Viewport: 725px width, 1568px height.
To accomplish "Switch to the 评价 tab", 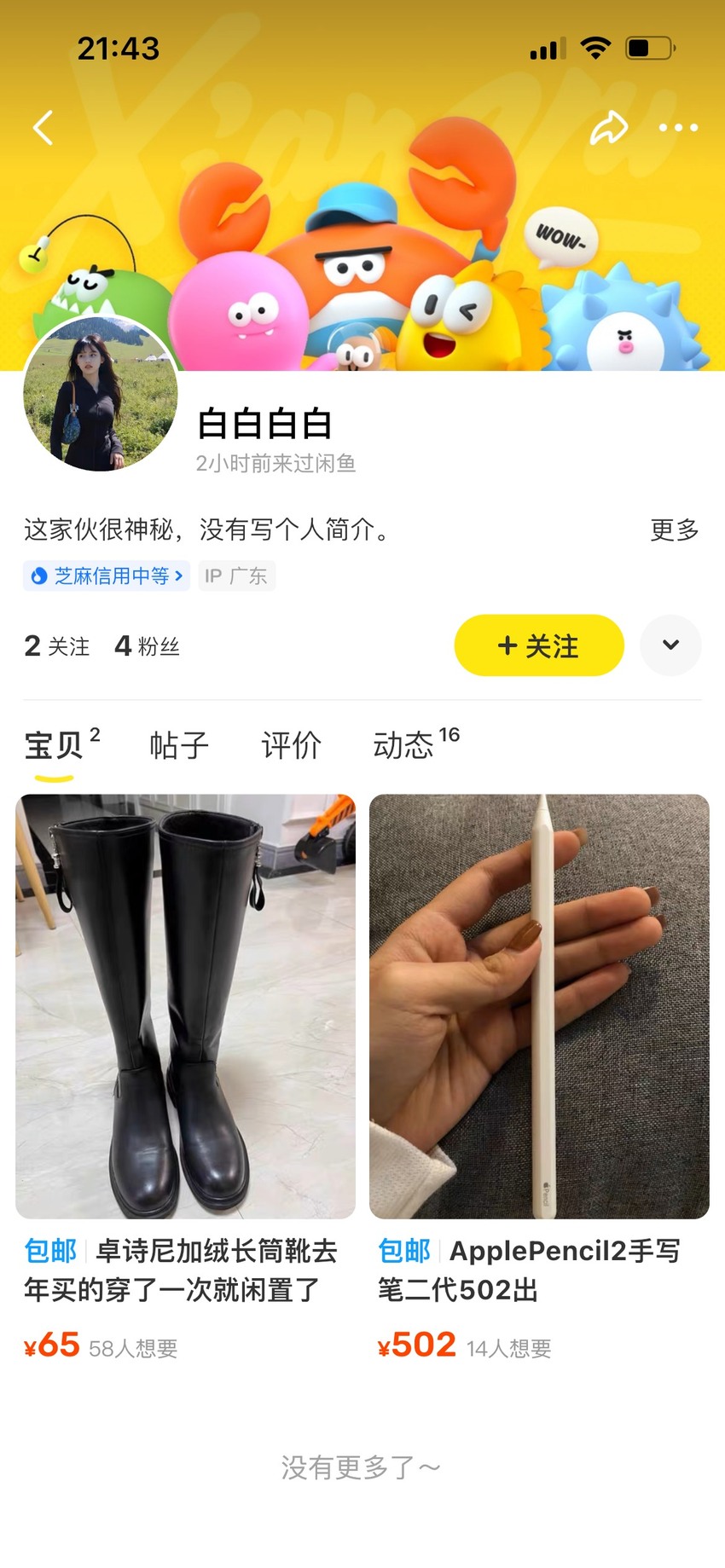I will pyautogui.click(x=292, y=745).
